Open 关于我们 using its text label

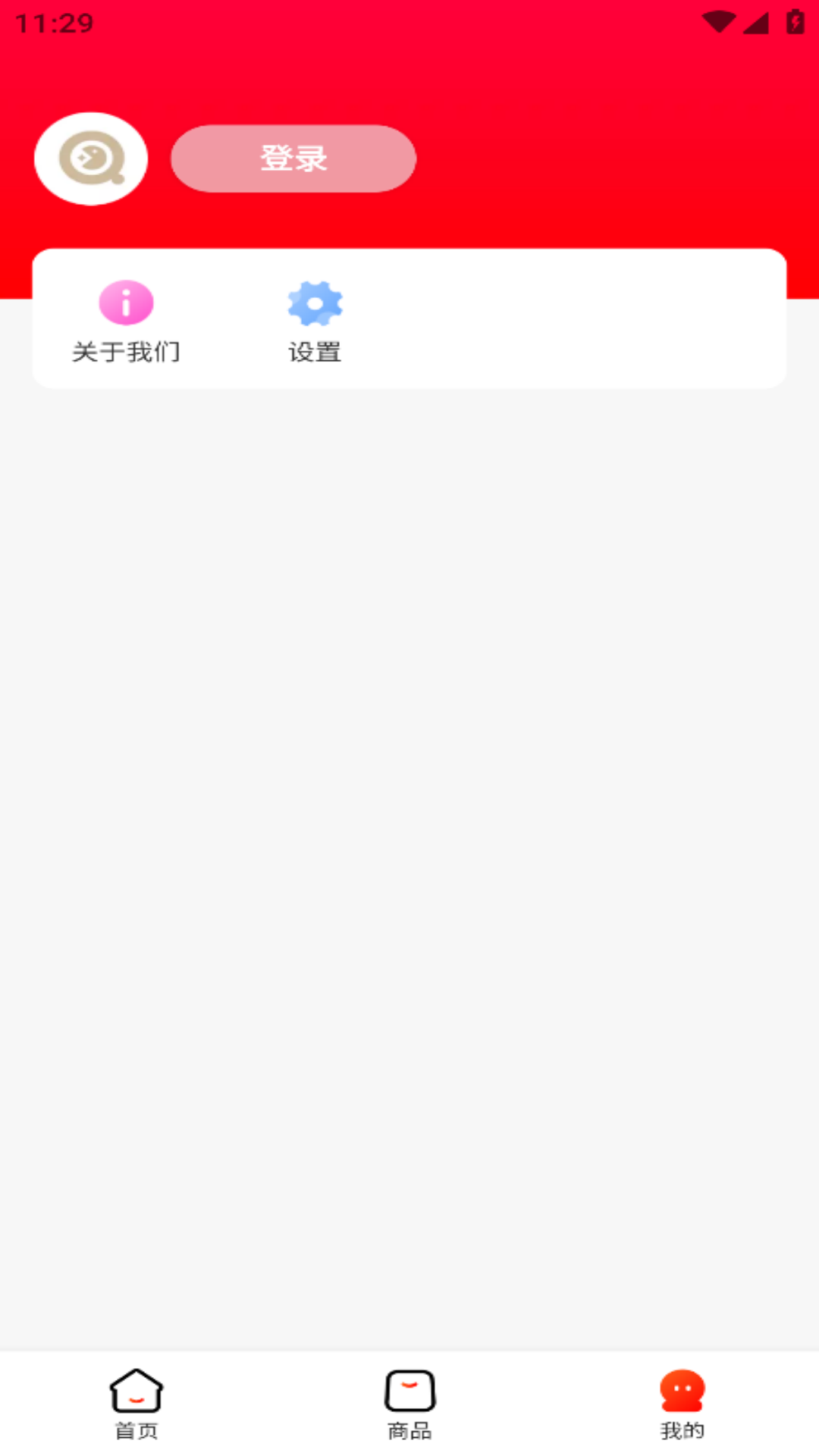126,351
